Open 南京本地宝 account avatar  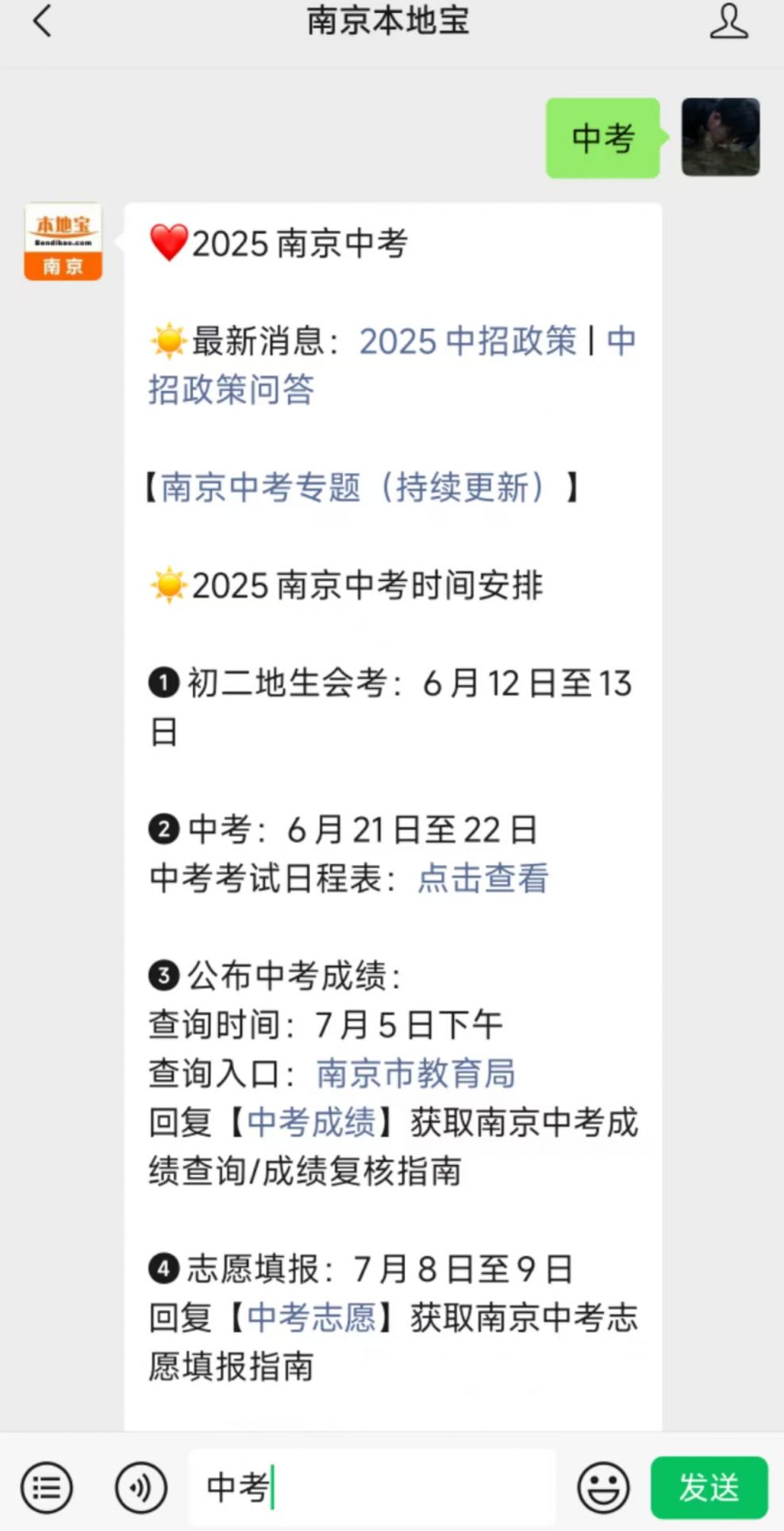[63, 242]
